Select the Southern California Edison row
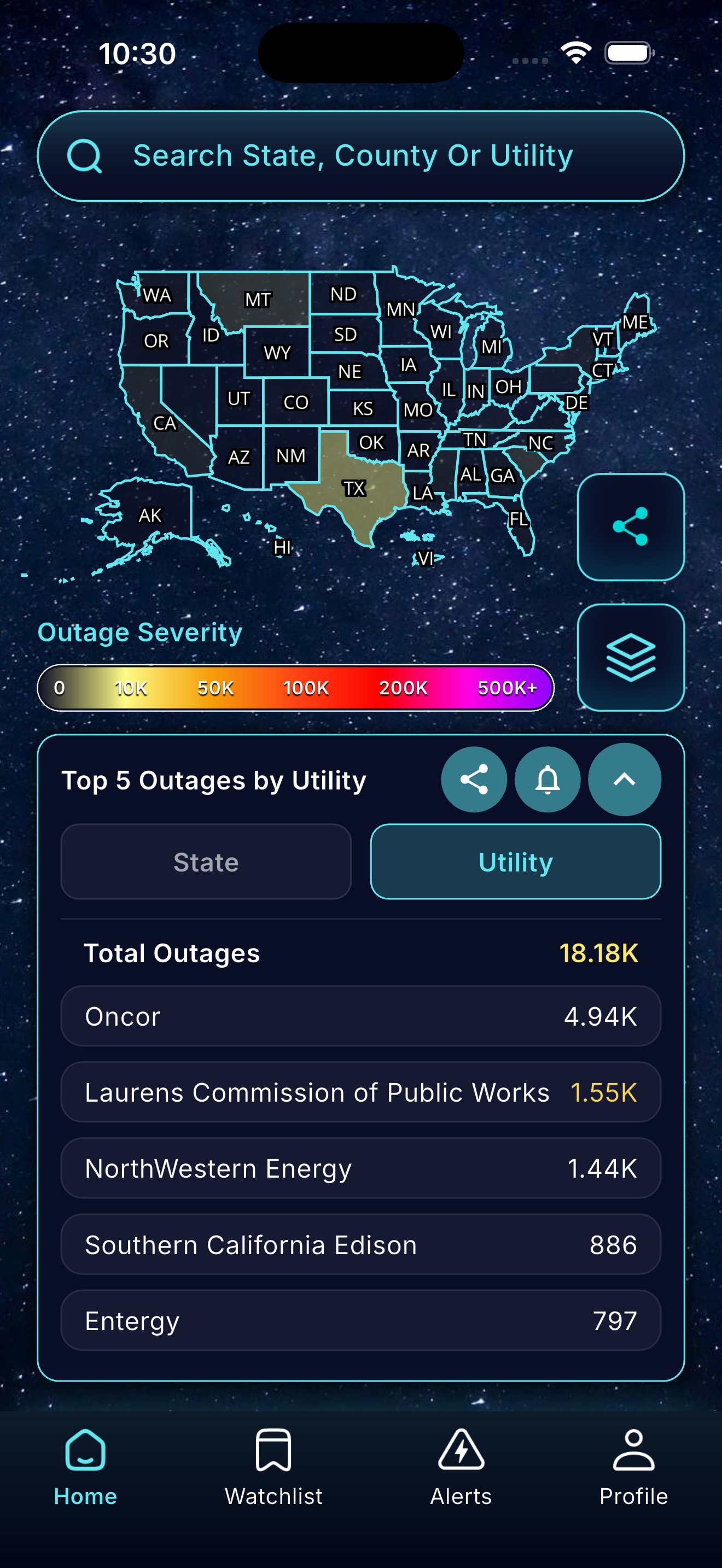 (x=360, y=1245)
